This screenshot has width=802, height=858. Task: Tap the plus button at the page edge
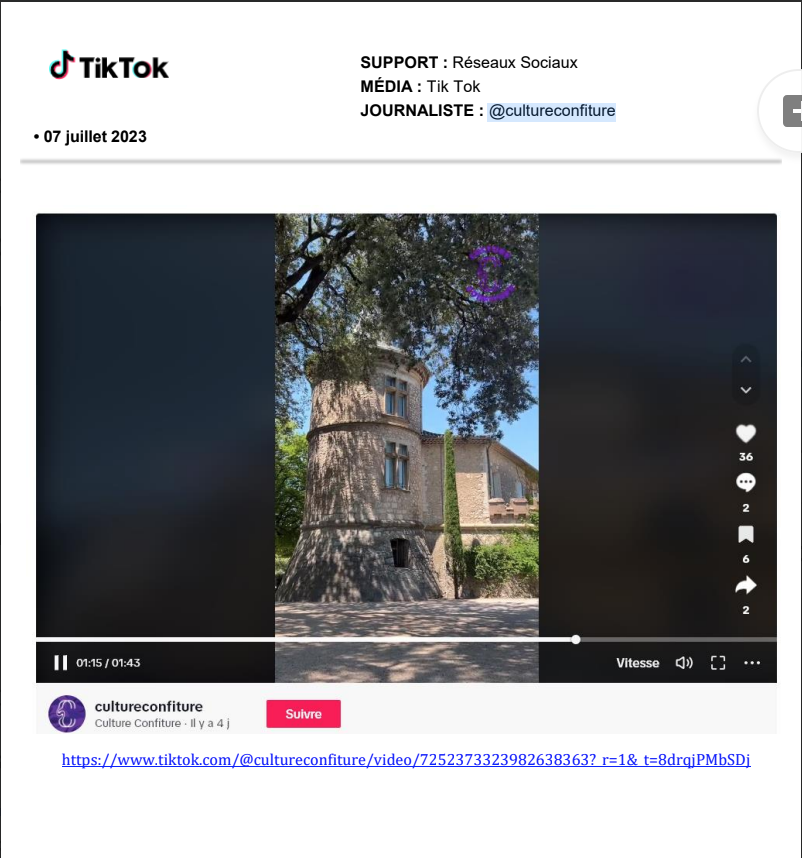point(793,111)
